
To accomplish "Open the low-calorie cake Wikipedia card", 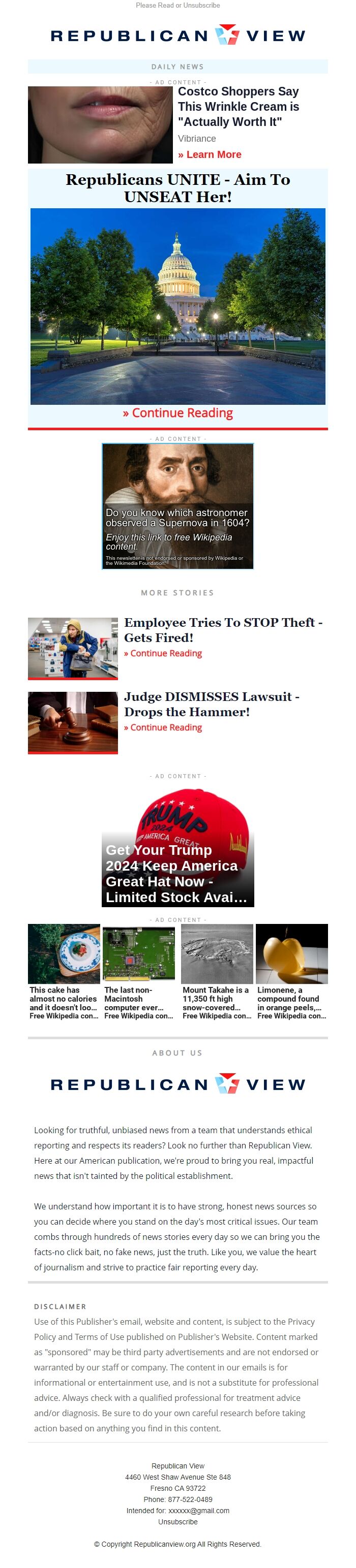I will 64,972.
